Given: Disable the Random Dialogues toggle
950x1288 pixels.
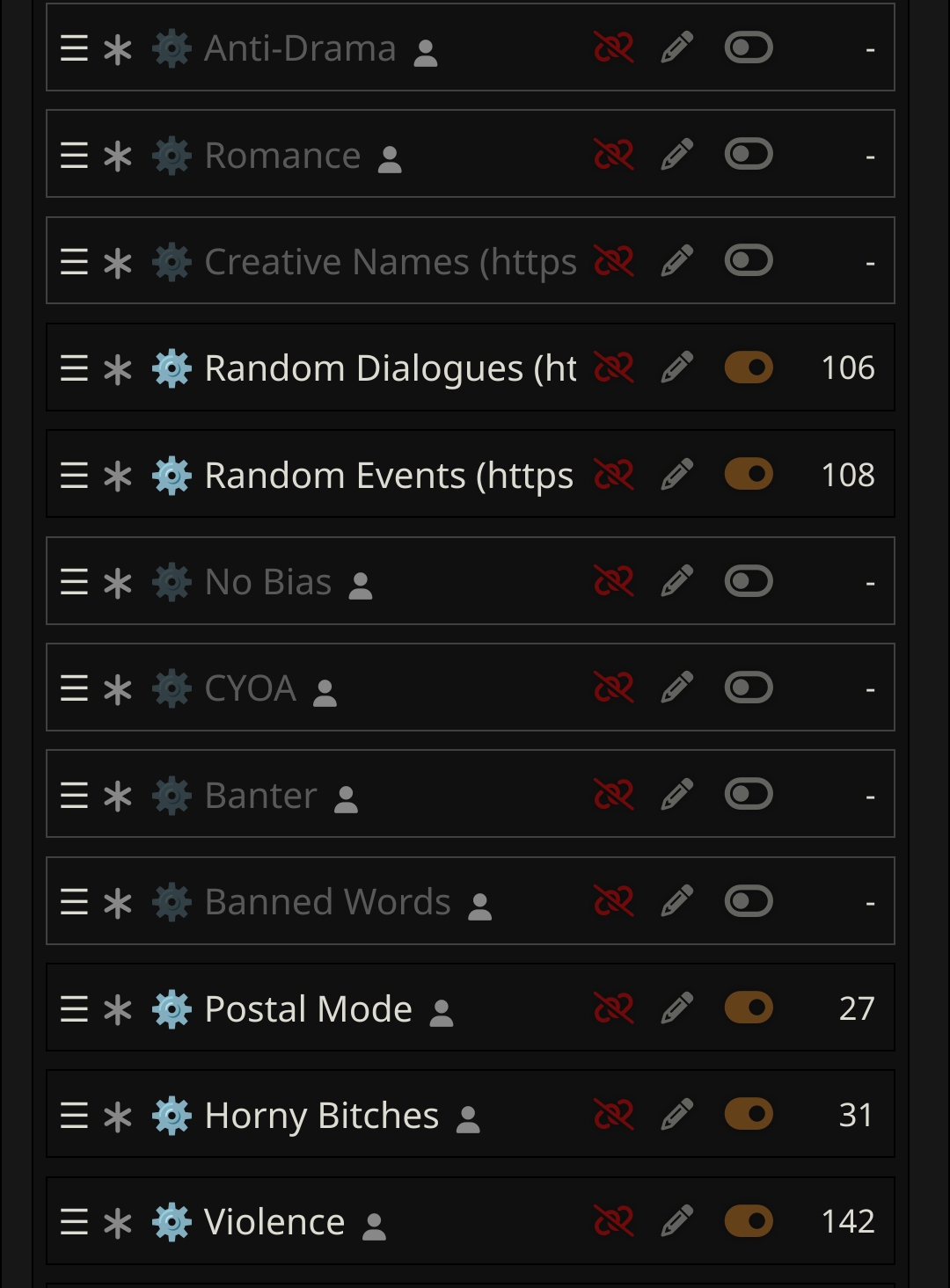Looking at the screenshot, I should [x=749, y=367].
